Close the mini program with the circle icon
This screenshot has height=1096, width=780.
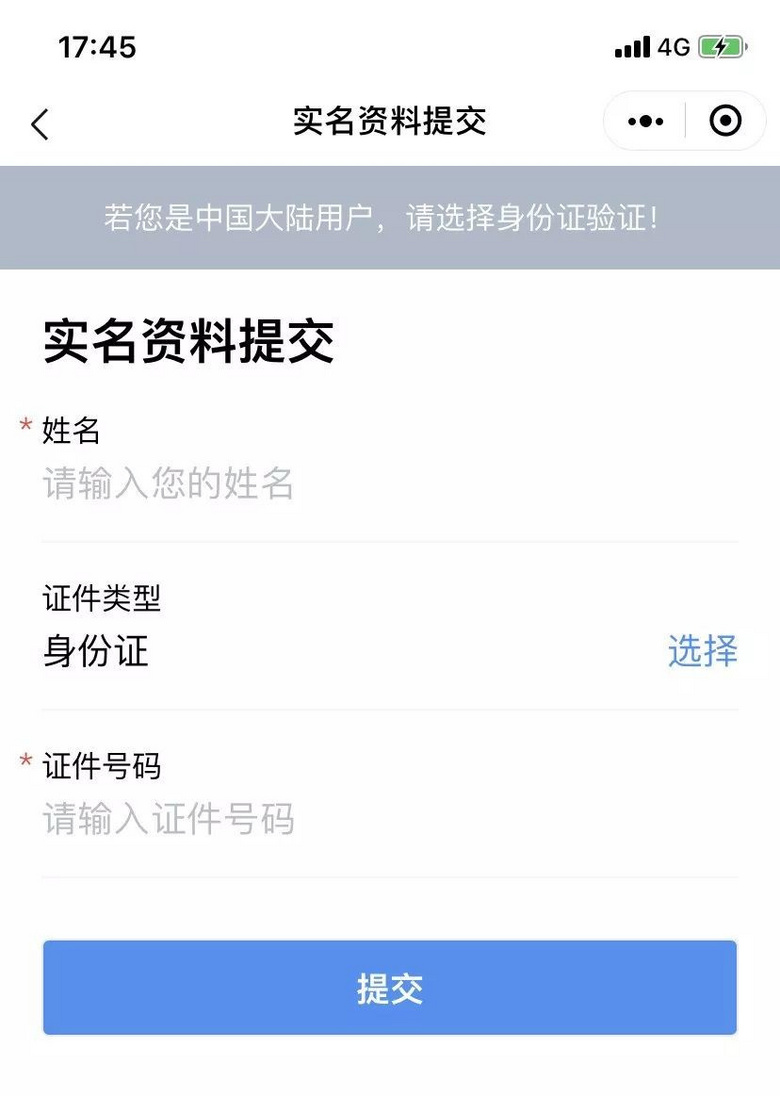coord(725,122)
